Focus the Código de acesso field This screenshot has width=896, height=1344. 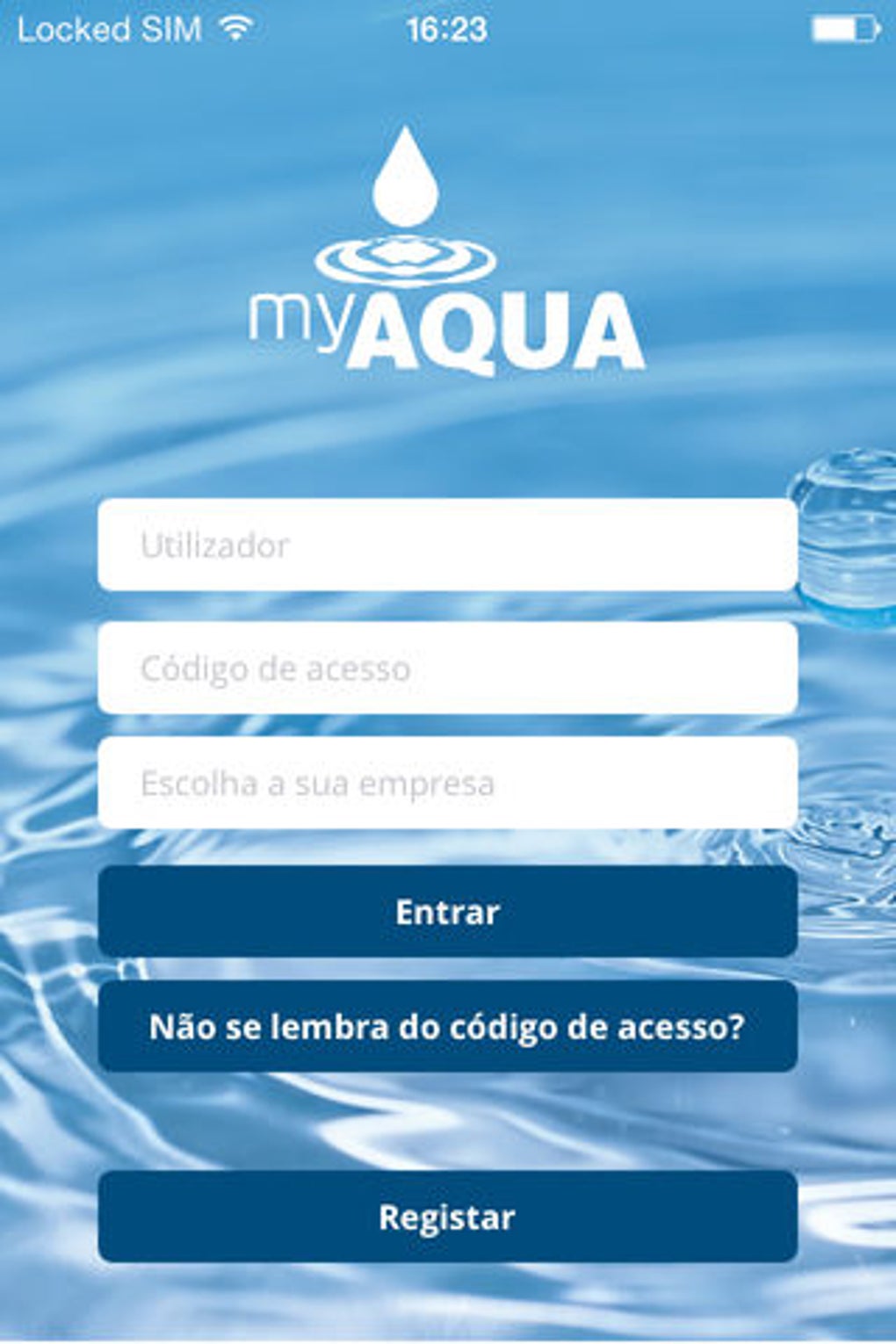click(x=447, y=668)
